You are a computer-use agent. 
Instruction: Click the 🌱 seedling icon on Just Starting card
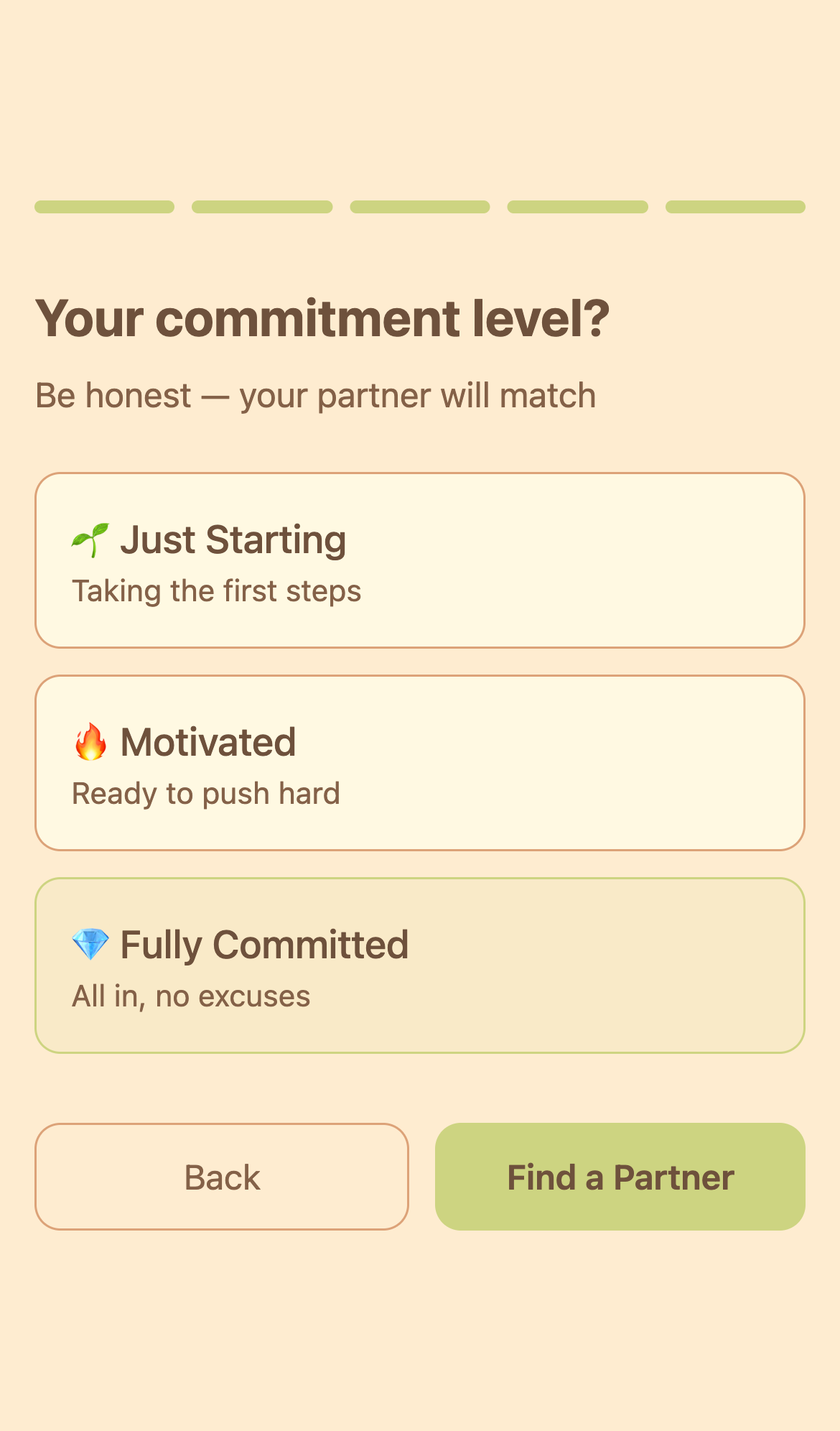(x=89, y=539)
